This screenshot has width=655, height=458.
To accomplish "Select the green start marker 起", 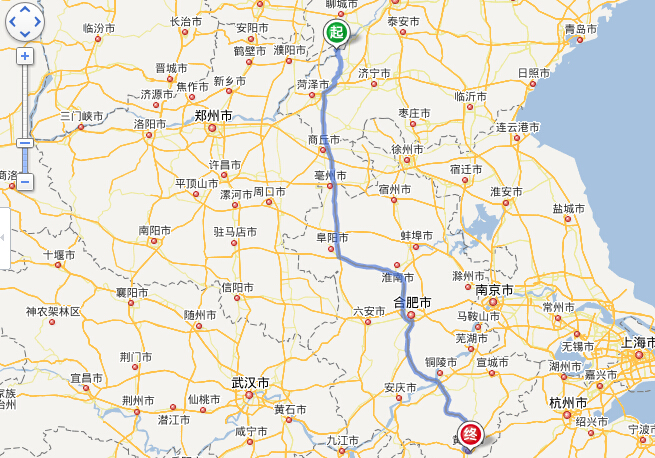I will (337, 34).
